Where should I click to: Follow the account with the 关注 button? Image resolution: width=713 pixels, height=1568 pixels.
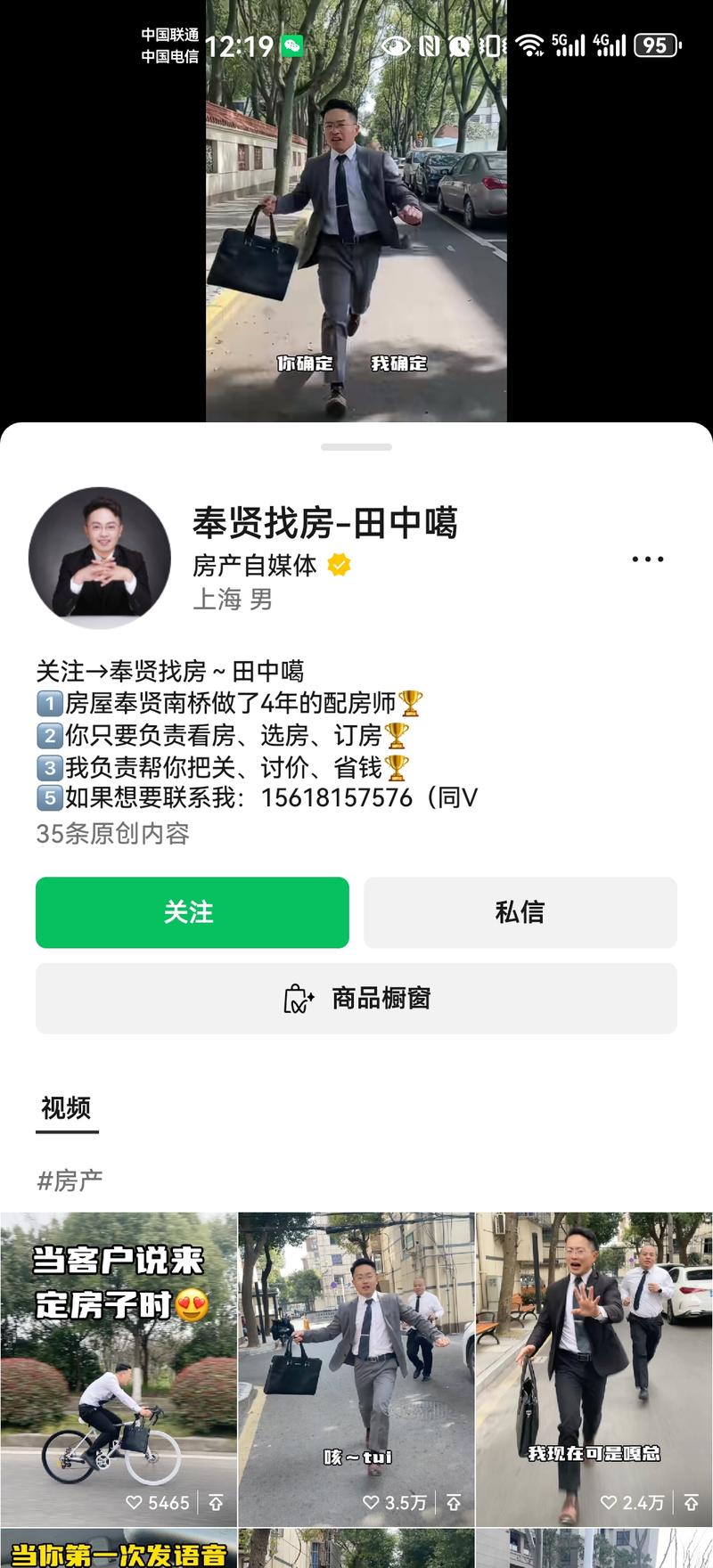click(x=191, y=911)
